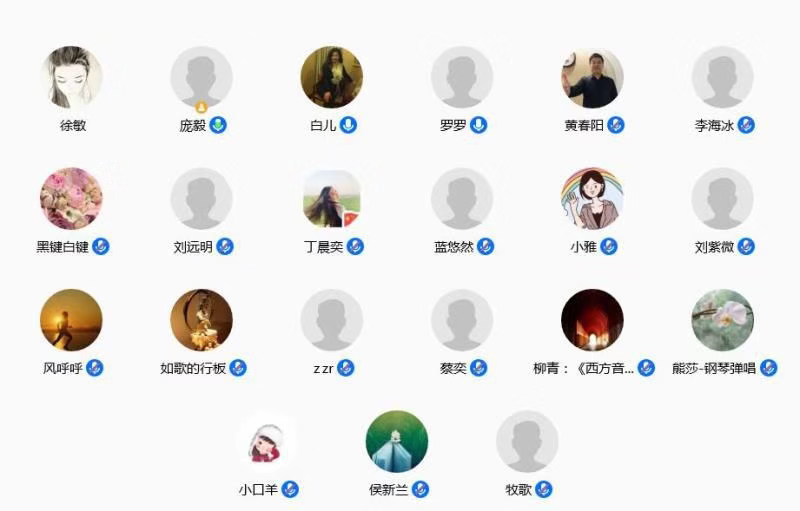Select 如歌的行板's avatar
The width and height of the screenshot is (800, 511).
coord(202,320)
